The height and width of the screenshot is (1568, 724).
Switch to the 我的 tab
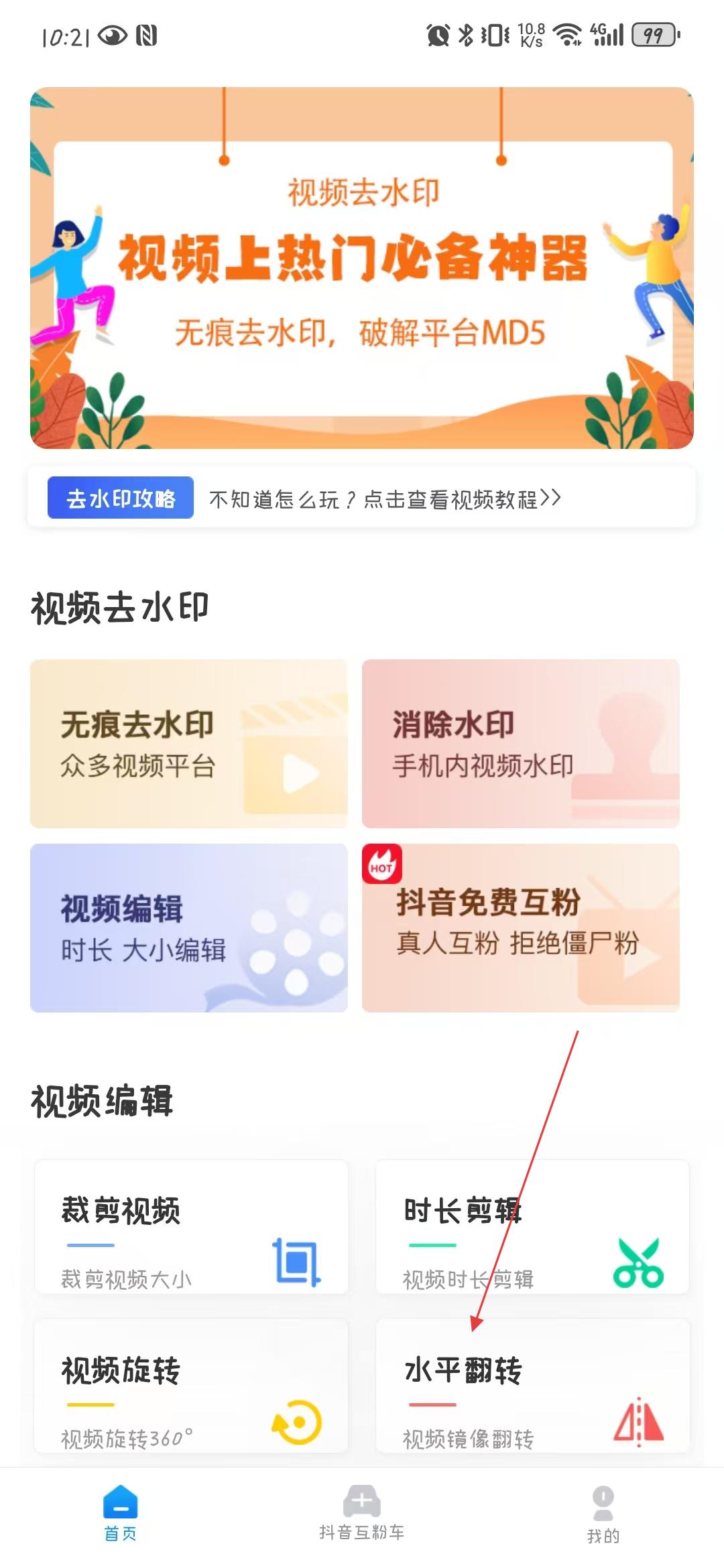click(603, 1514)
